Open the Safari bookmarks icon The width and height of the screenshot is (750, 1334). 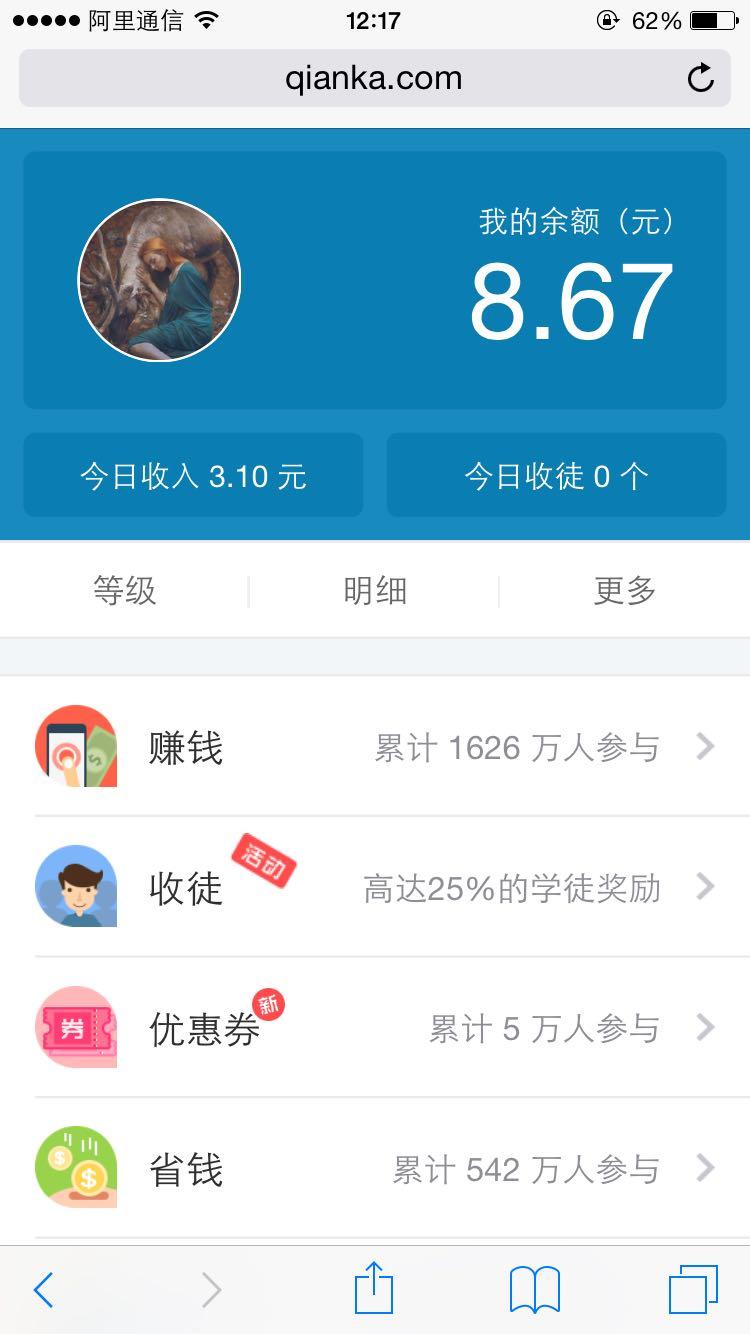(x=536, y=1290)
